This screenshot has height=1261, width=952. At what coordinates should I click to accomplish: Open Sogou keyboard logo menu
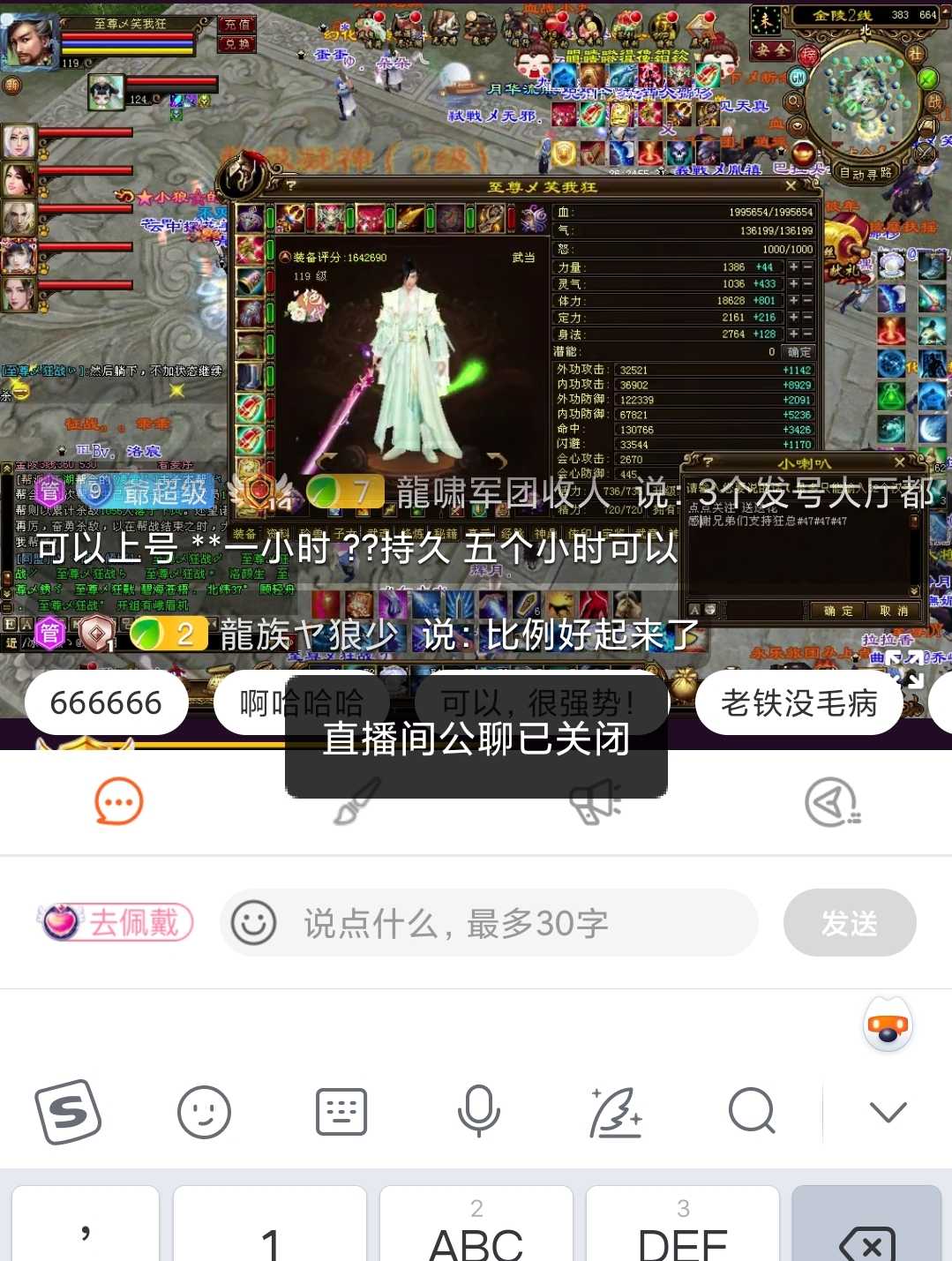tap(68, 1112)
